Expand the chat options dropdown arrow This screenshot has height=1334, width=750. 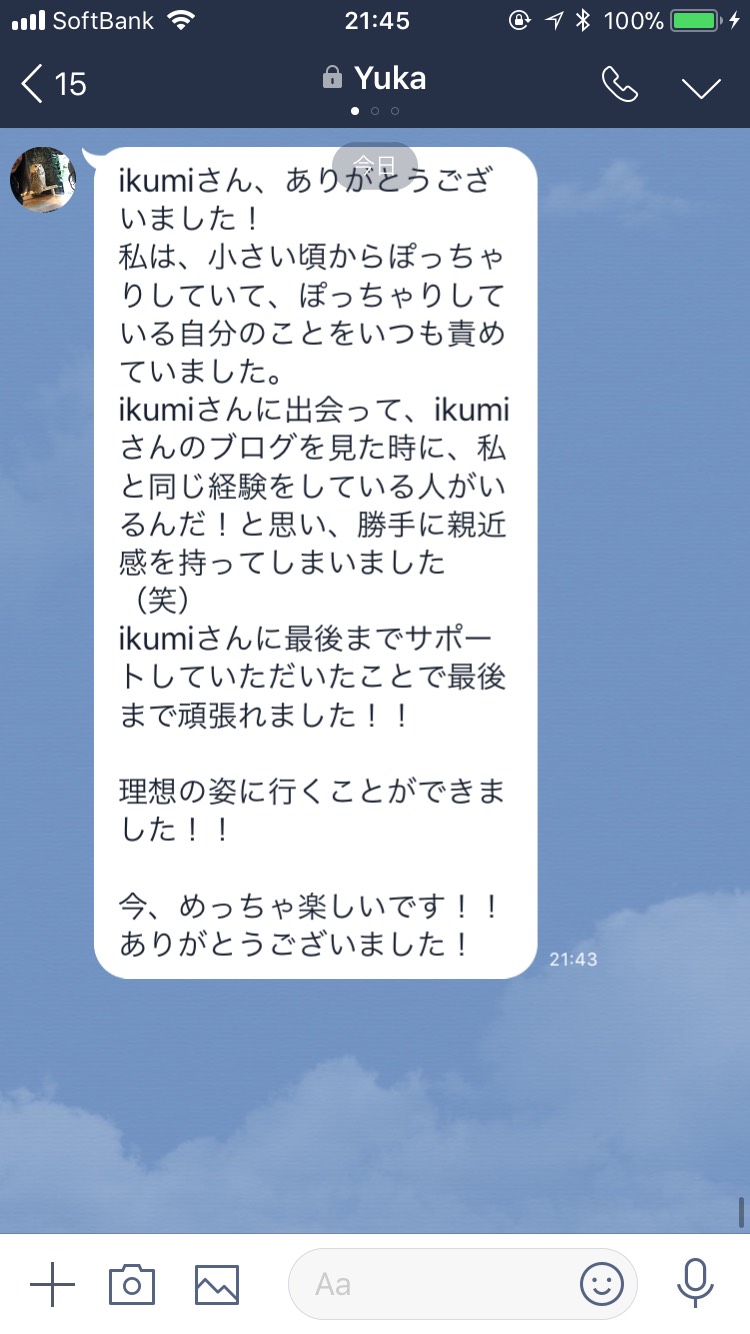coord(701,87)
